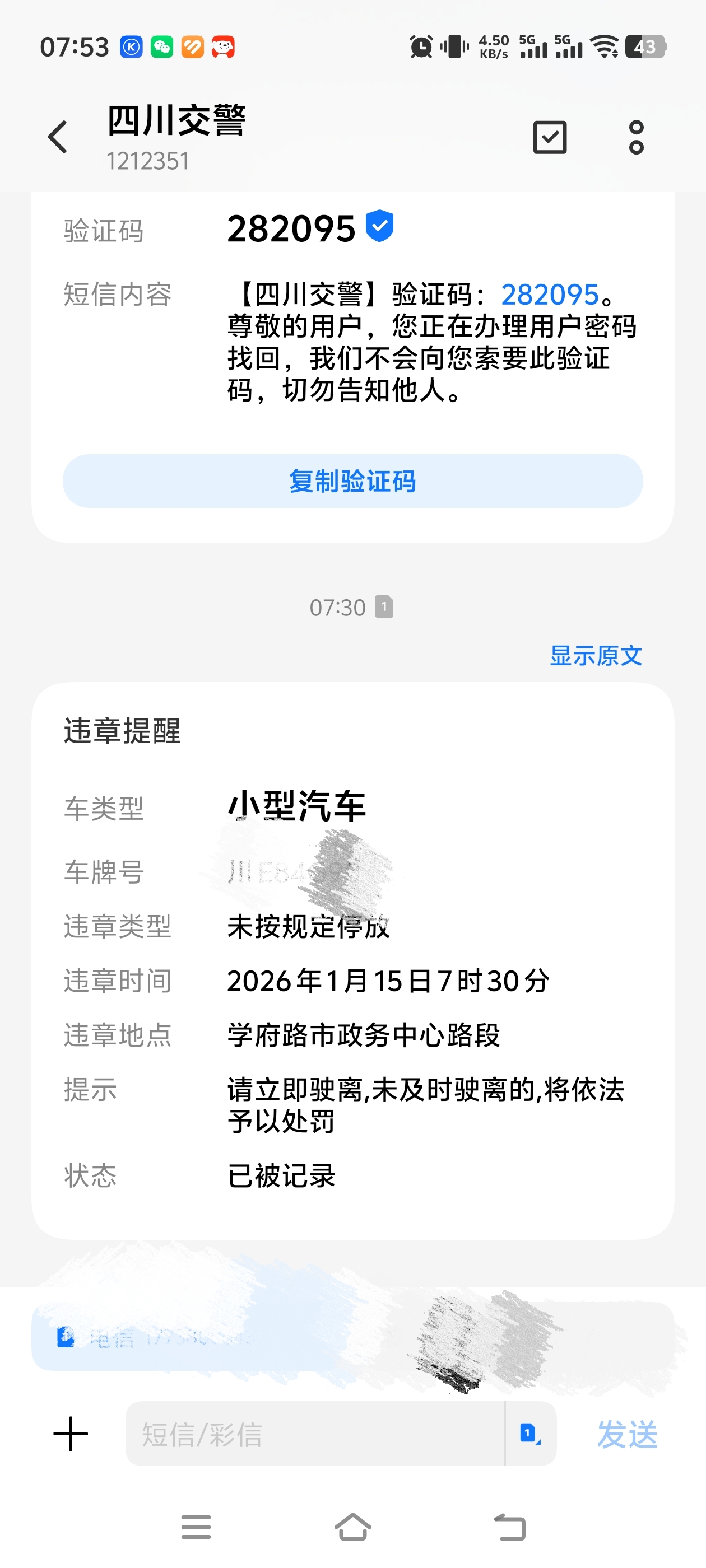Tap 复制验证码 to copy the code
This screenshot has width=706, height=1568.
tap(352, 481)
